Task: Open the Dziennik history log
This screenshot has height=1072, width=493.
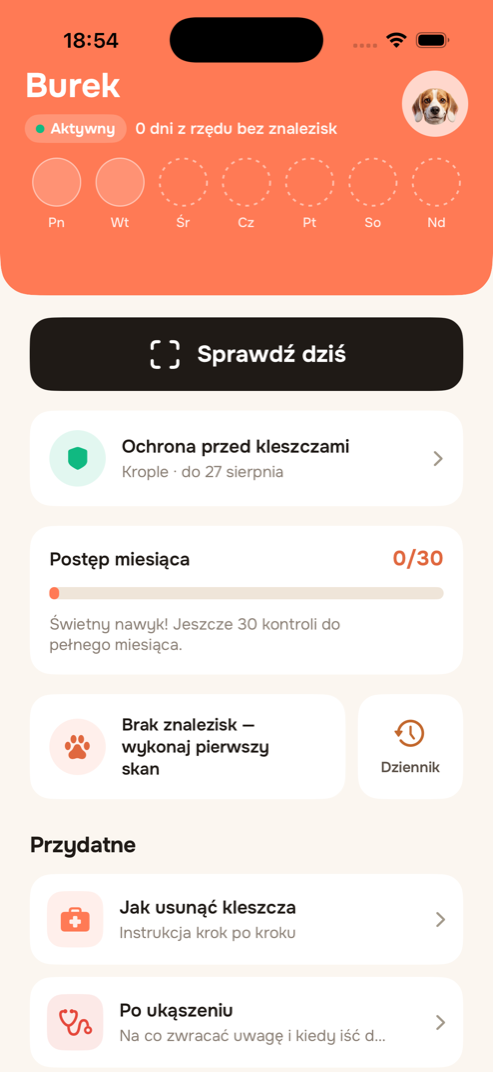Action: pyautogui.click(x=410, y=747)
